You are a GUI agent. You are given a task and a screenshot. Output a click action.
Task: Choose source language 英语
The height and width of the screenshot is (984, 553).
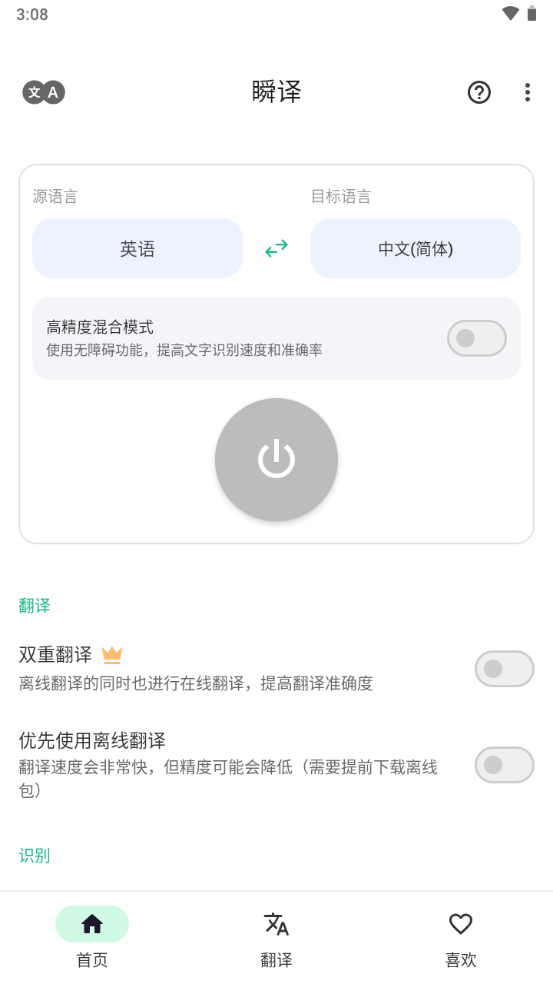pyautogui.click(x=137, y=249)
